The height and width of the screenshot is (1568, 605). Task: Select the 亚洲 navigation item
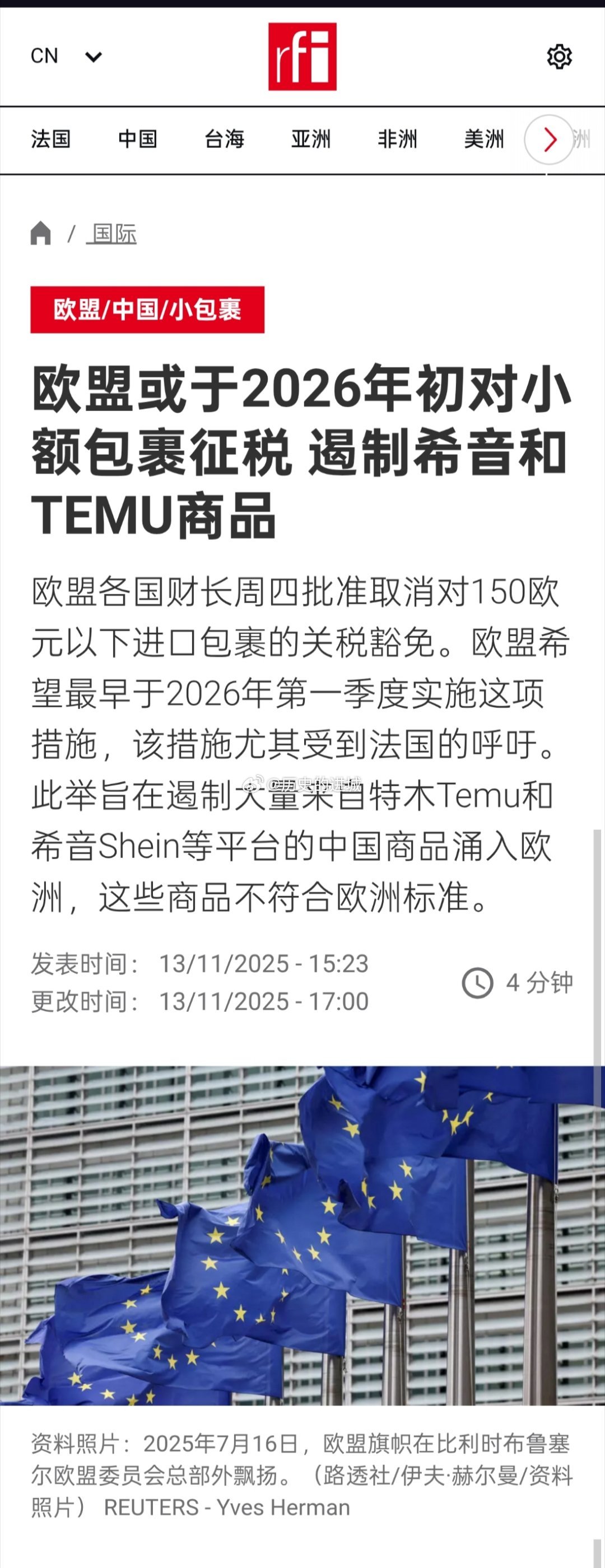pyautogui.click(x=311, y=141)
